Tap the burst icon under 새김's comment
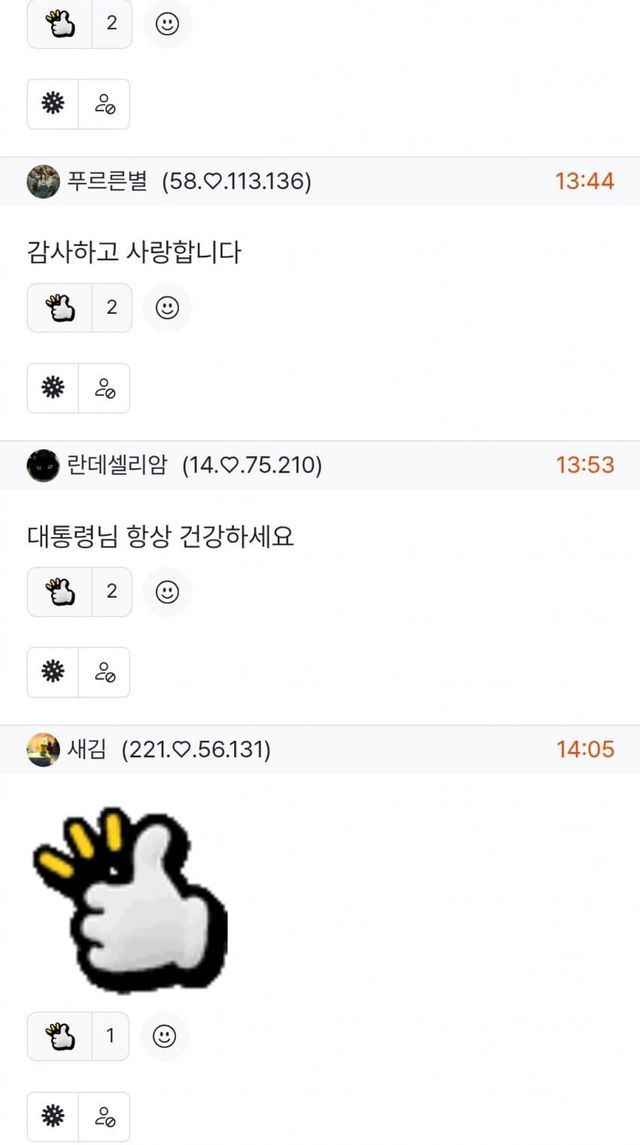The image size is (640, 1145). (x=53, y=1116)
